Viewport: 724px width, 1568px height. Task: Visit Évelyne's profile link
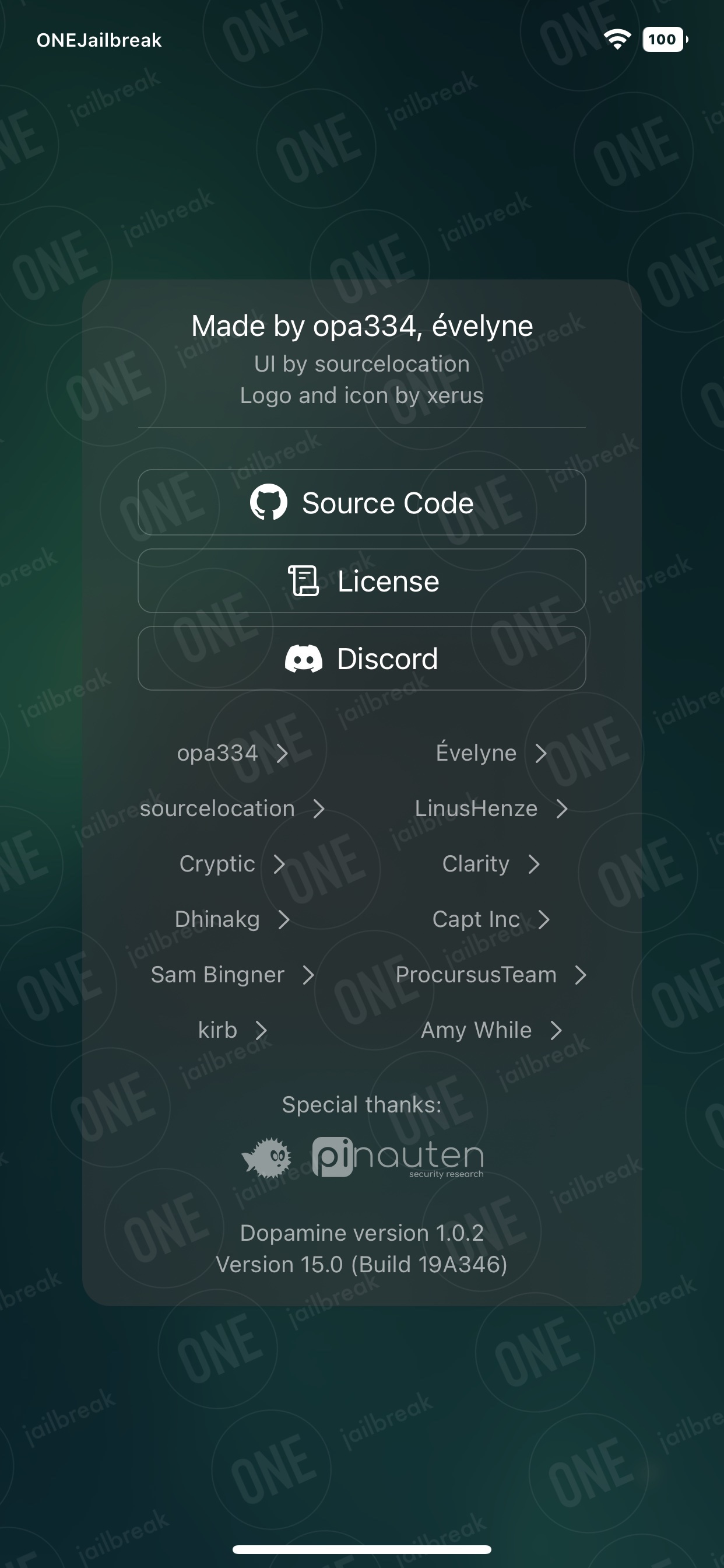coord(491,753)
